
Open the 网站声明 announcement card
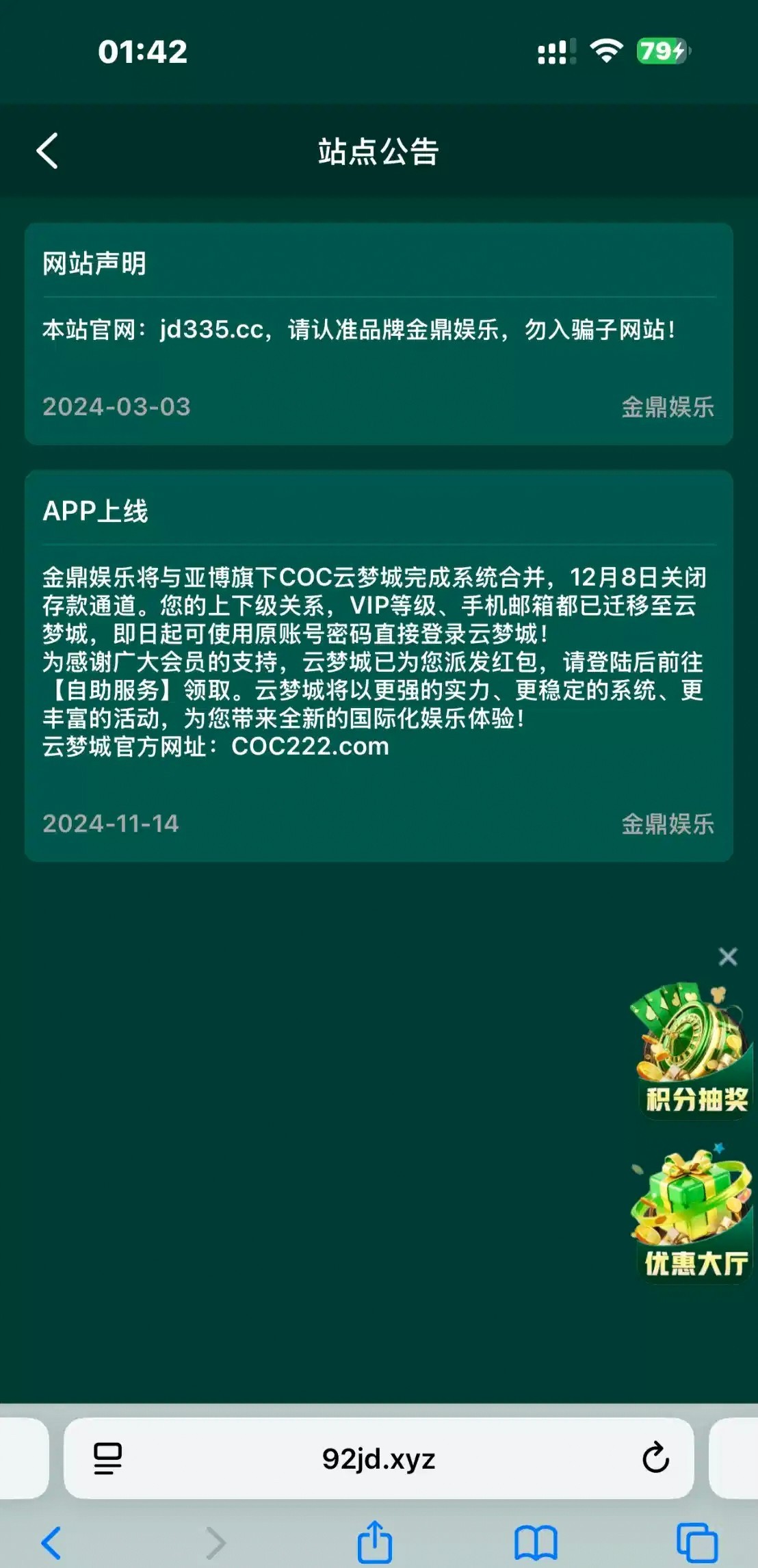click(378, 333)
